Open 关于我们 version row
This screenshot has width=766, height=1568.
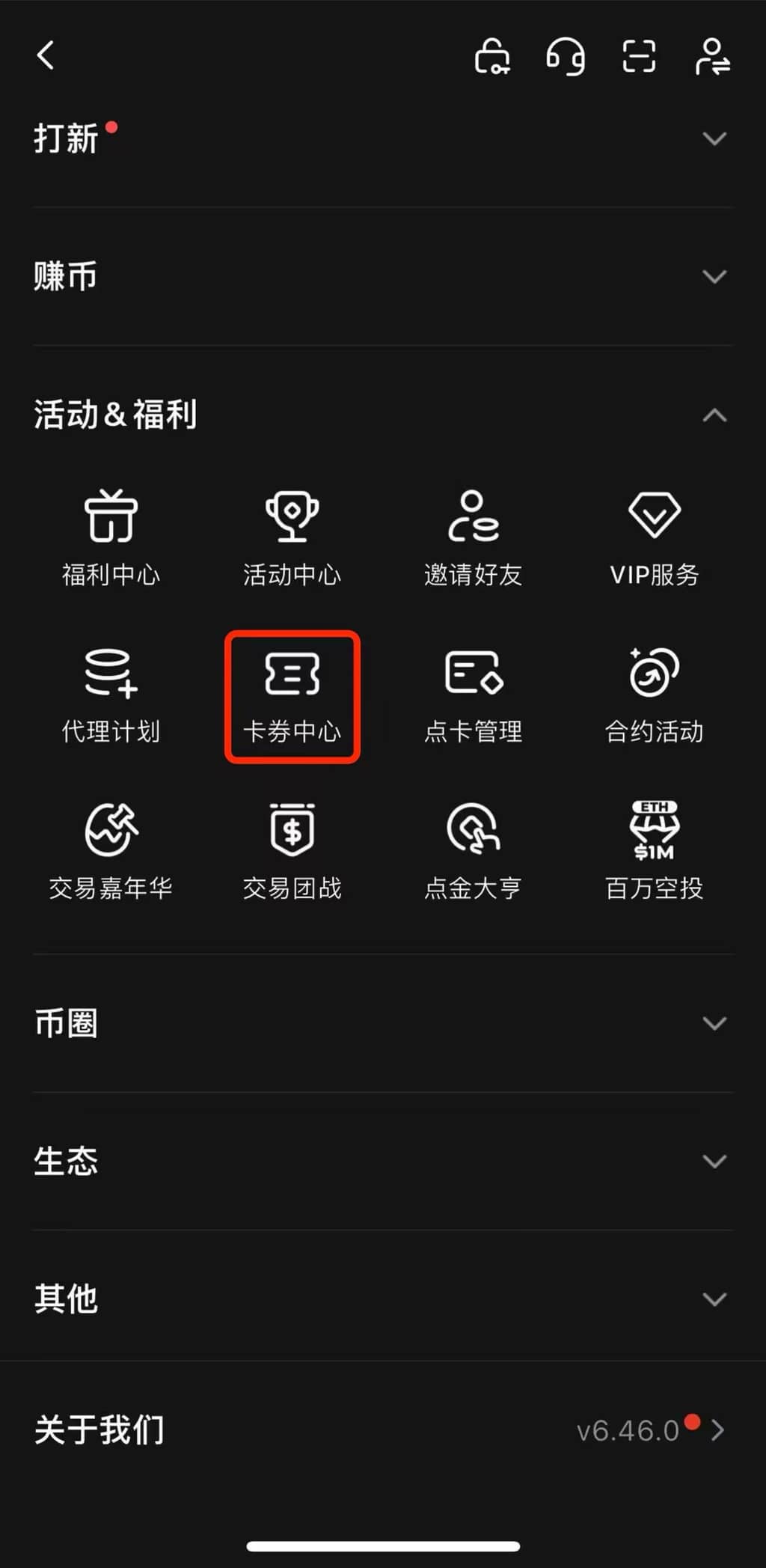(383, 1430)
